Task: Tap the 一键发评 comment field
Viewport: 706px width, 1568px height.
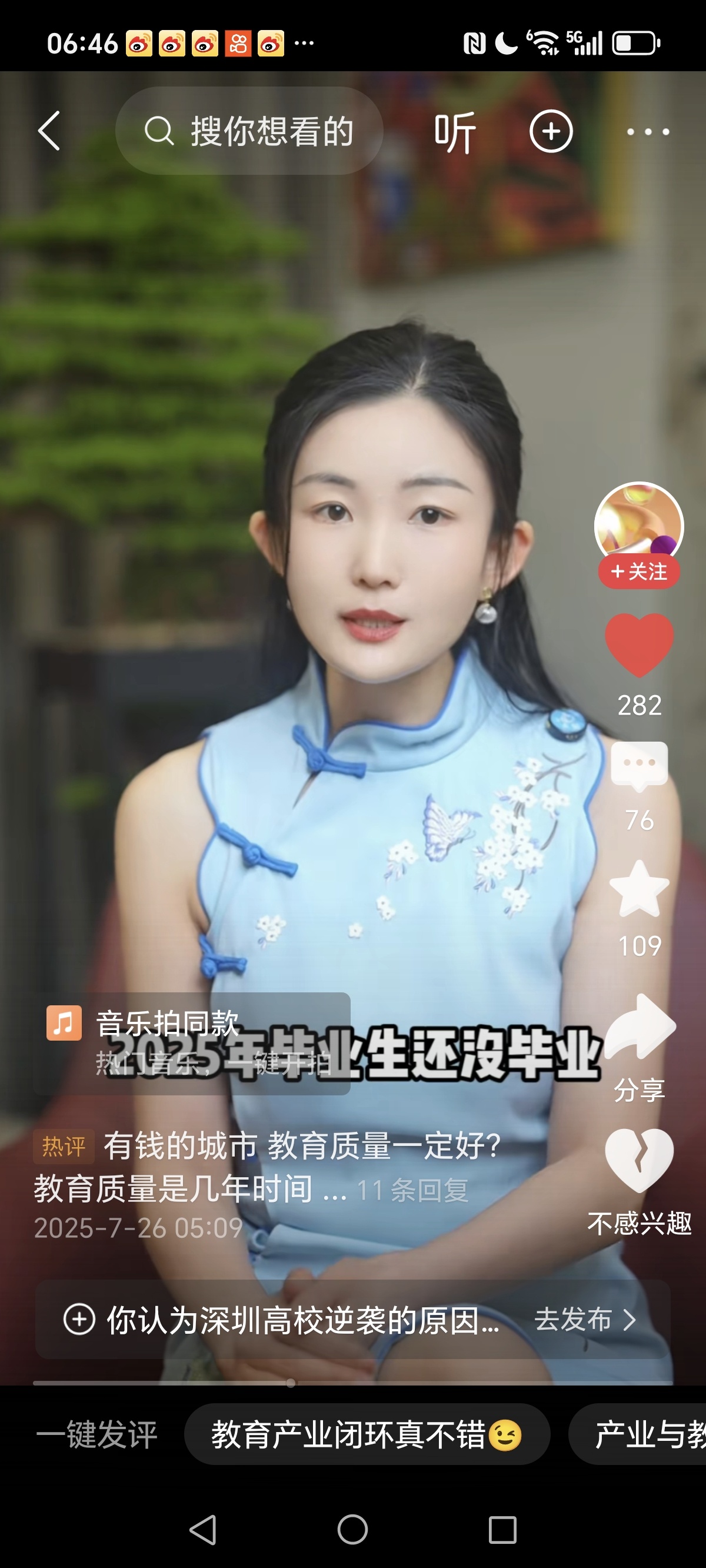Action: pos(98,1435)
